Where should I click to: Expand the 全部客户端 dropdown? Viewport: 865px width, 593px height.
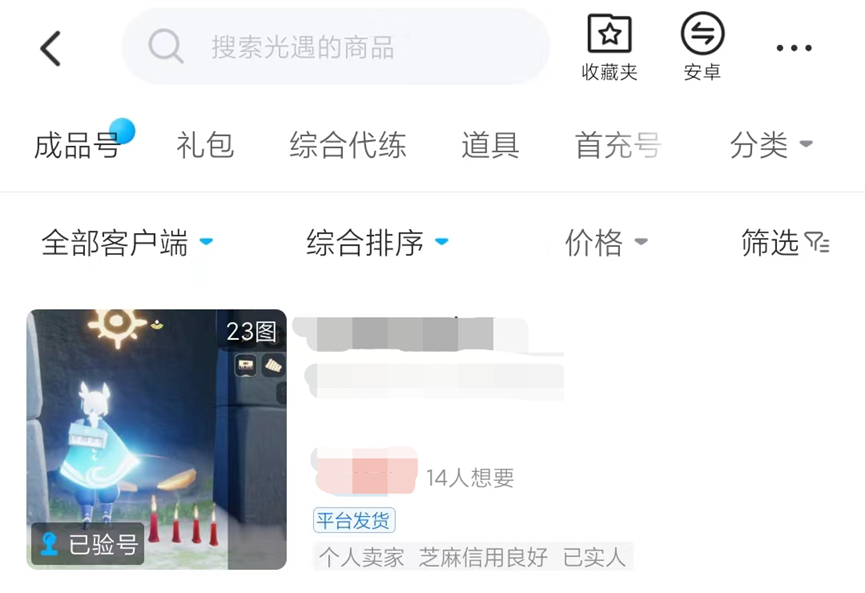tap(126, 242)
